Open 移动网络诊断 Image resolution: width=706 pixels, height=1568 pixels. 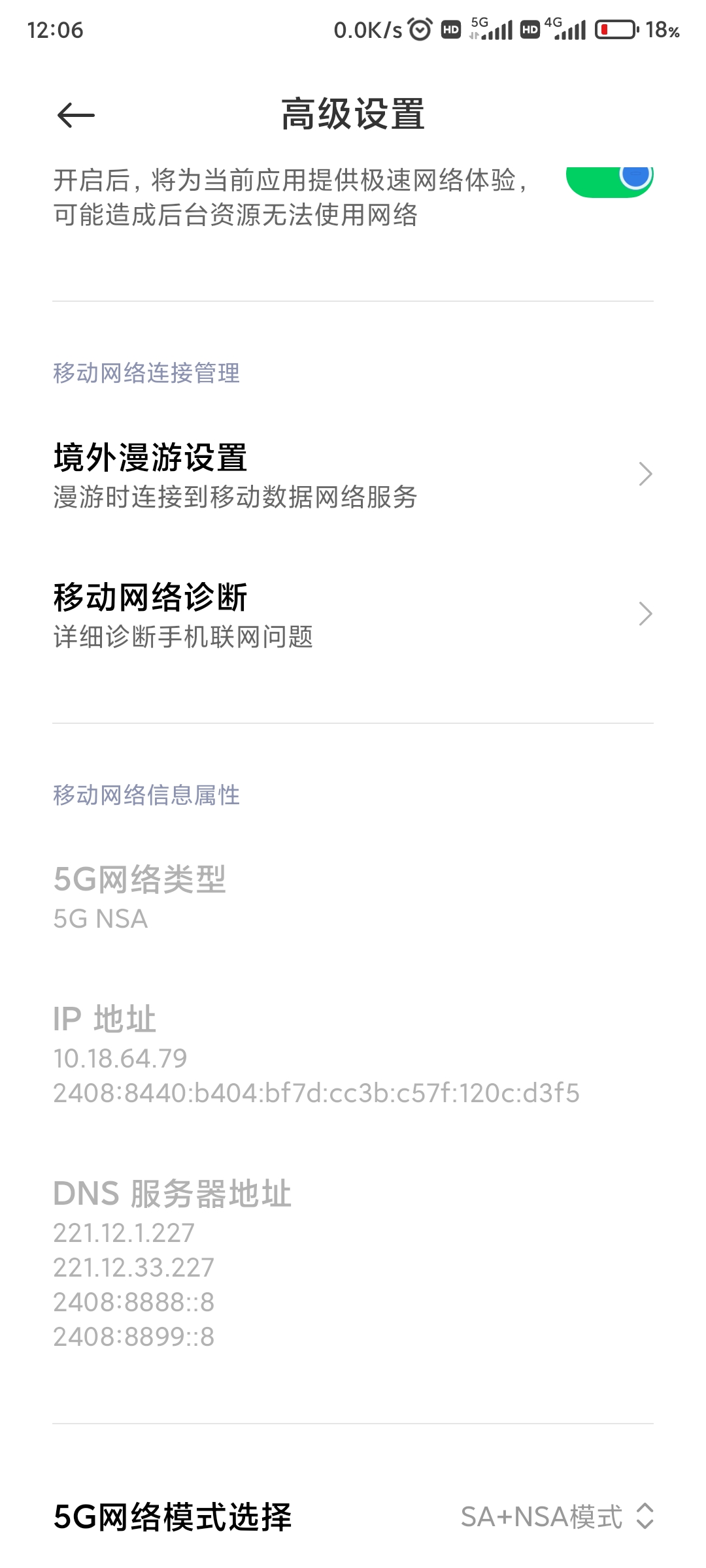(353, 614)
